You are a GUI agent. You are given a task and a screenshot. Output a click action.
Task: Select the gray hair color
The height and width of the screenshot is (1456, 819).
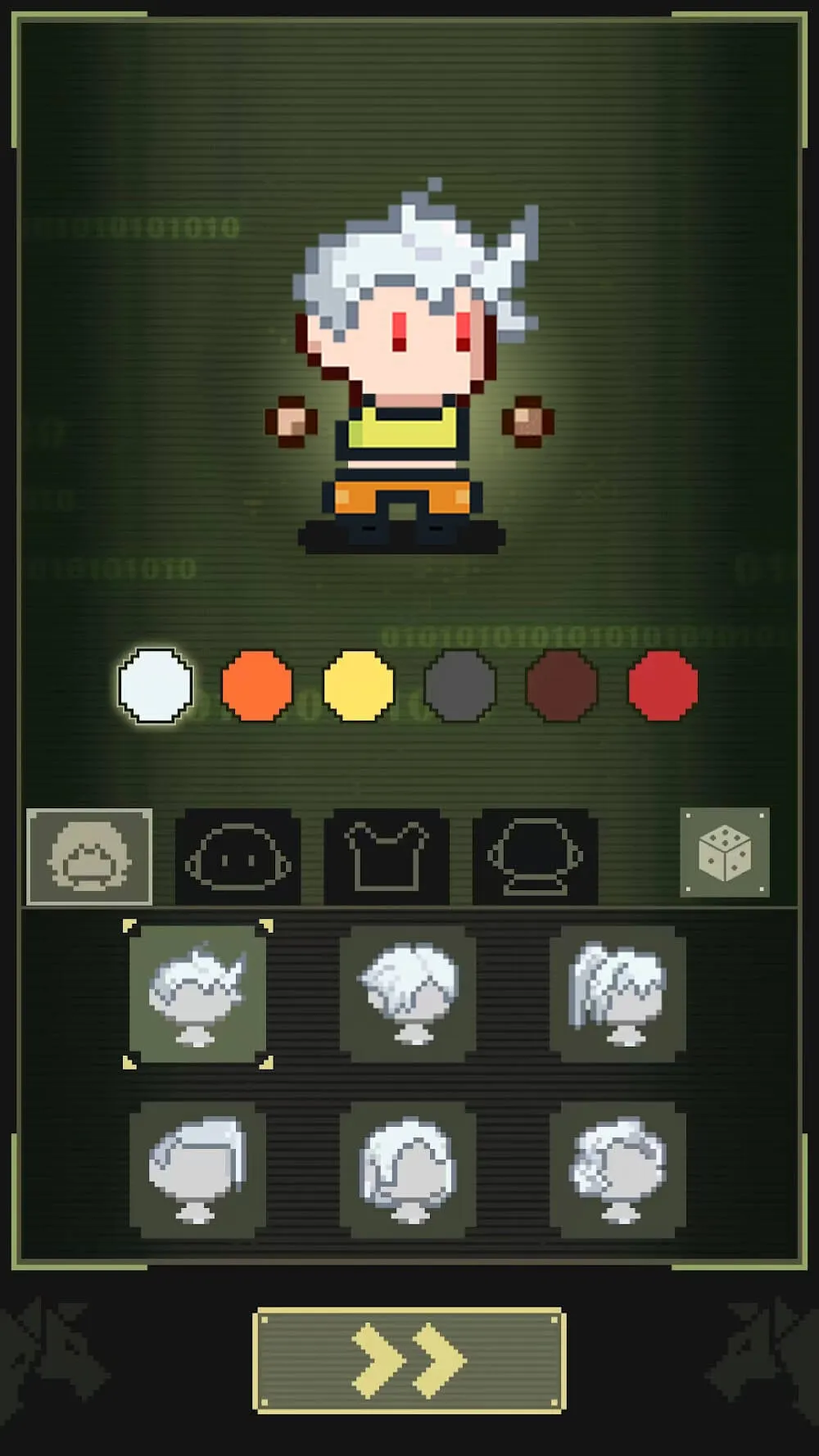460,685
